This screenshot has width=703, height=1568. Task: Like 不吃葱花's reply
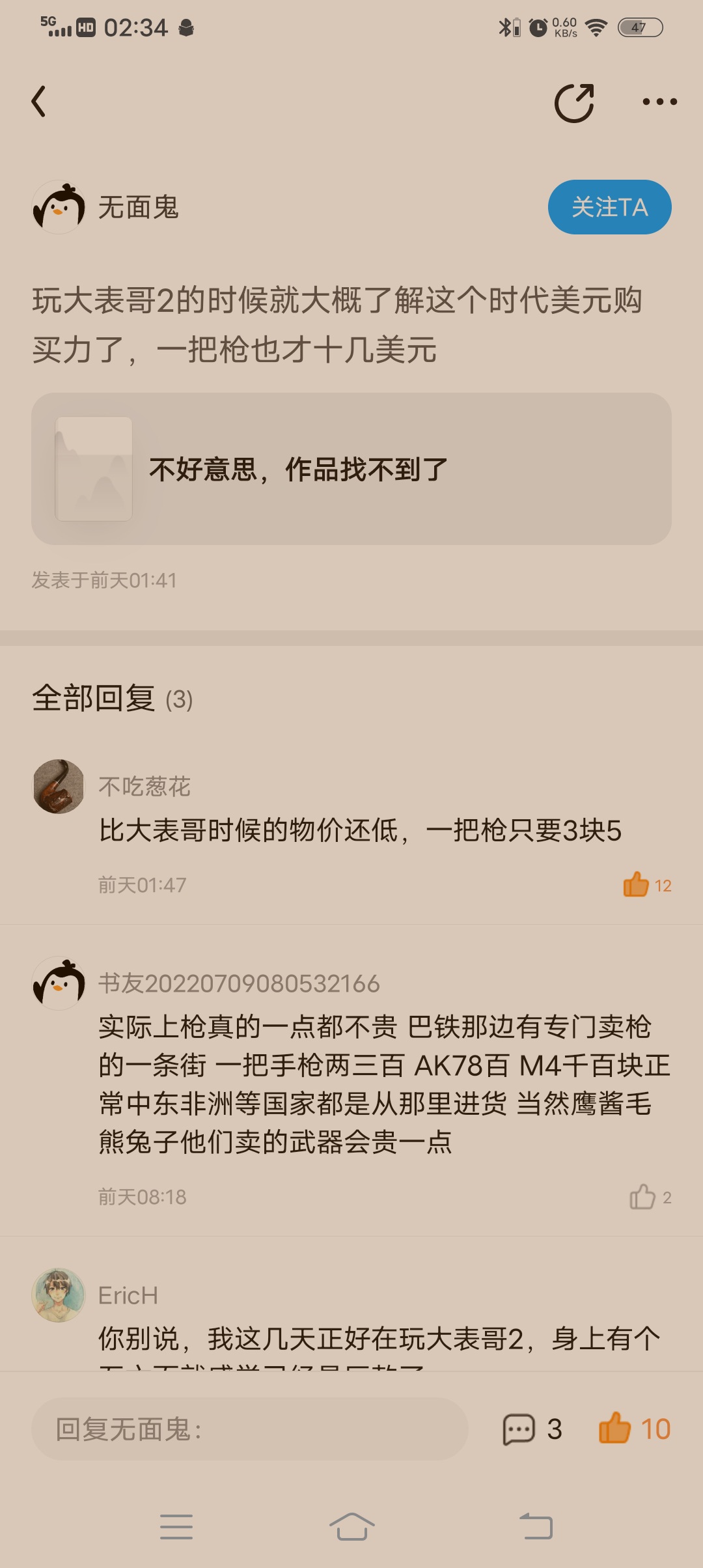637,885
